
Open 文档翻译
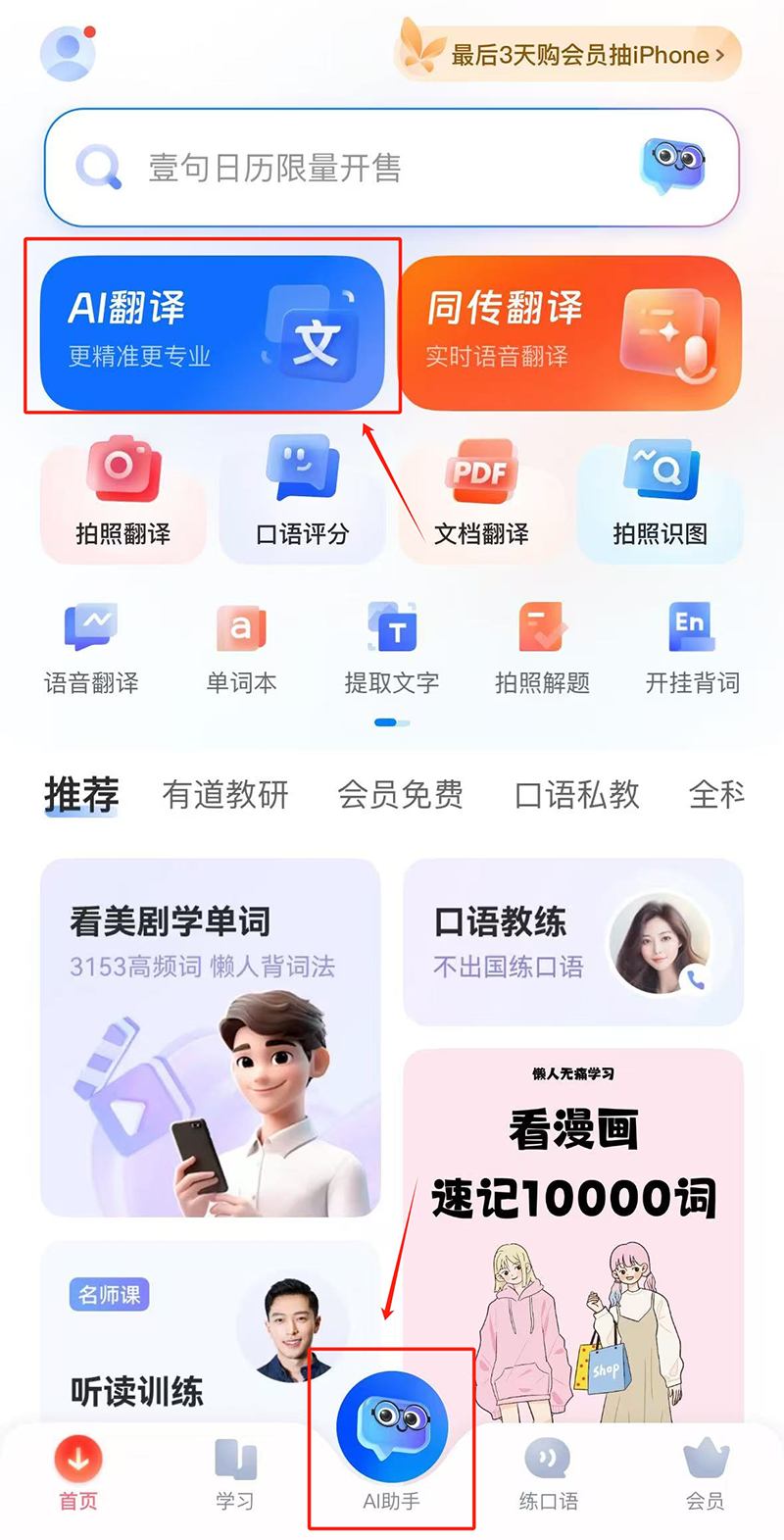coord(481,495)
